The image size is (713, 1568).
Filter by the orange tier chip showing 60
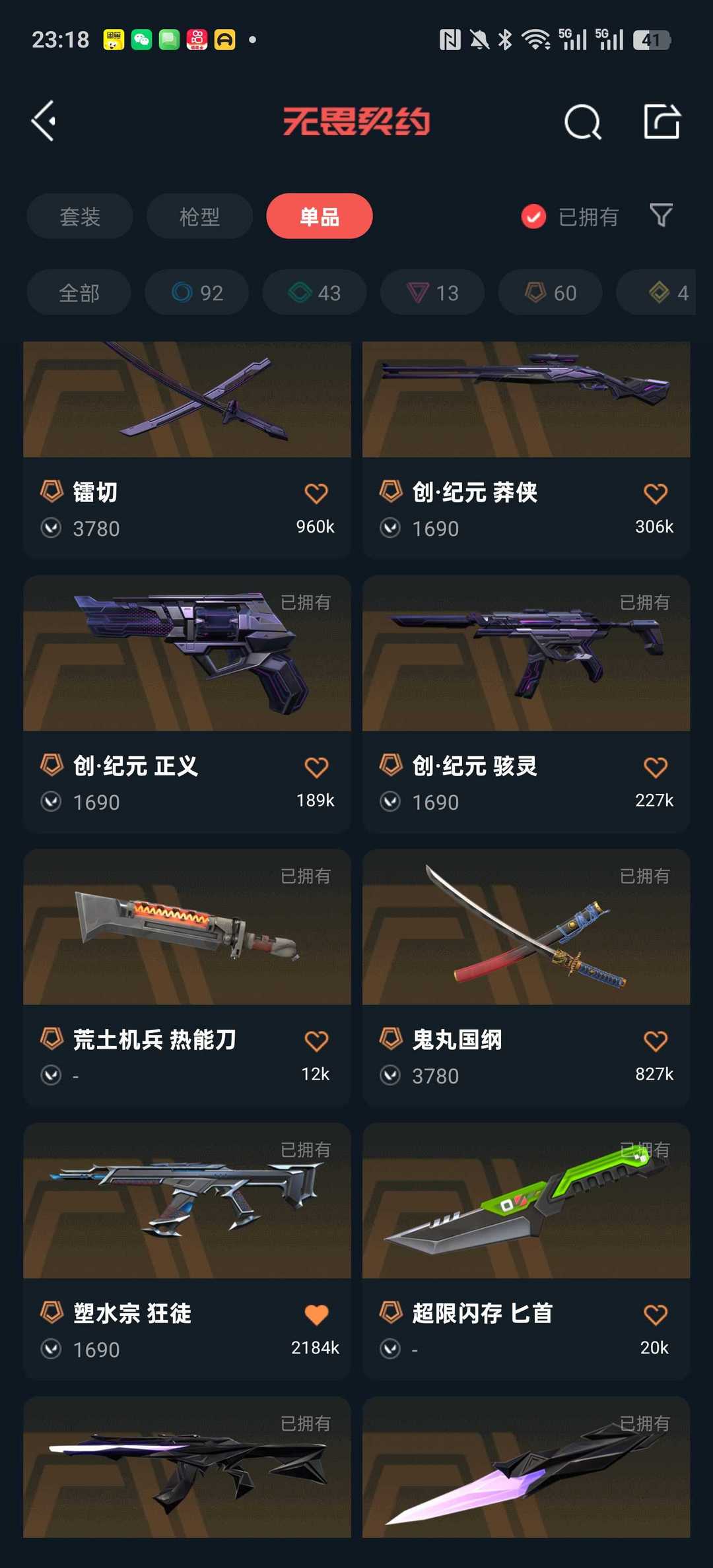(550, 292)
